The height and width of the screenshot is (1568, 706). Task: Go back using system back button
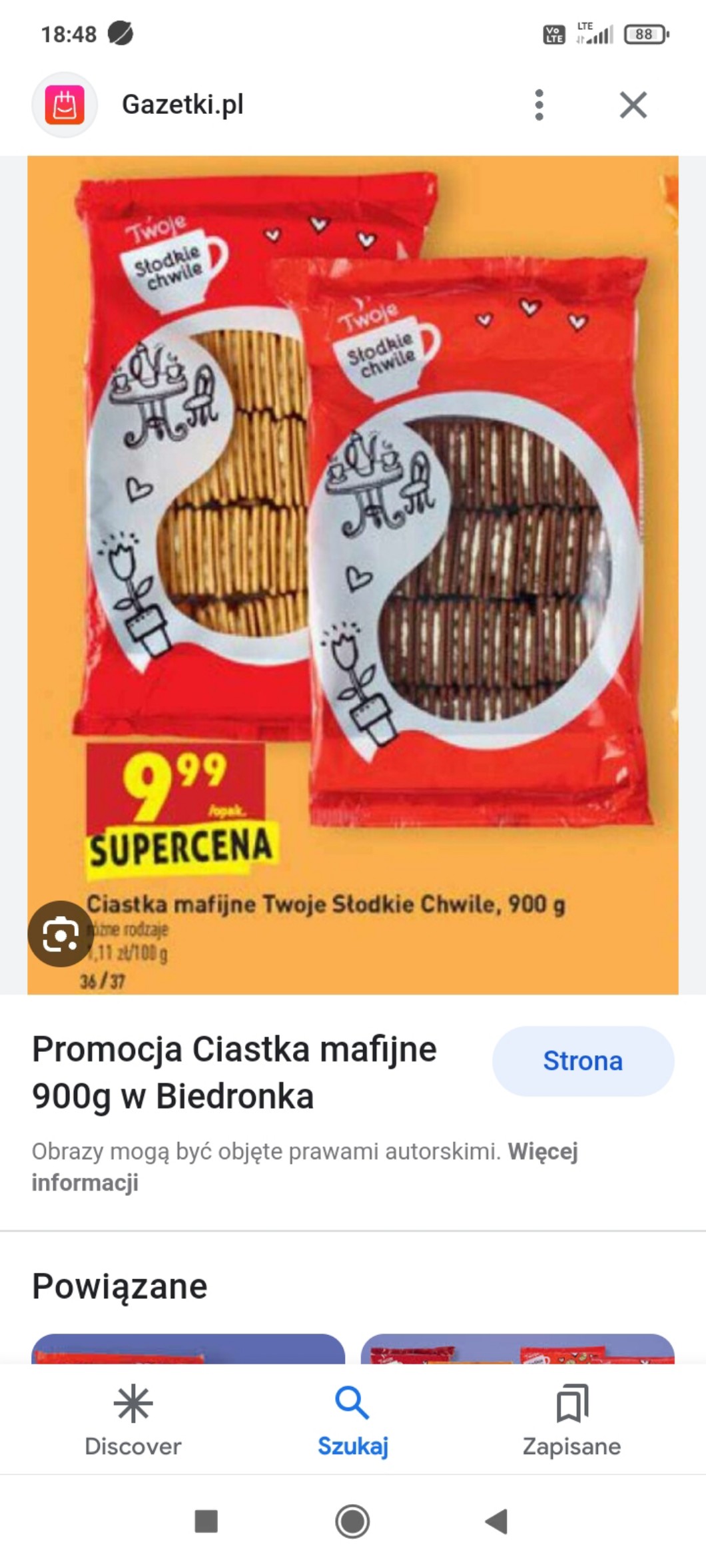497,1521
